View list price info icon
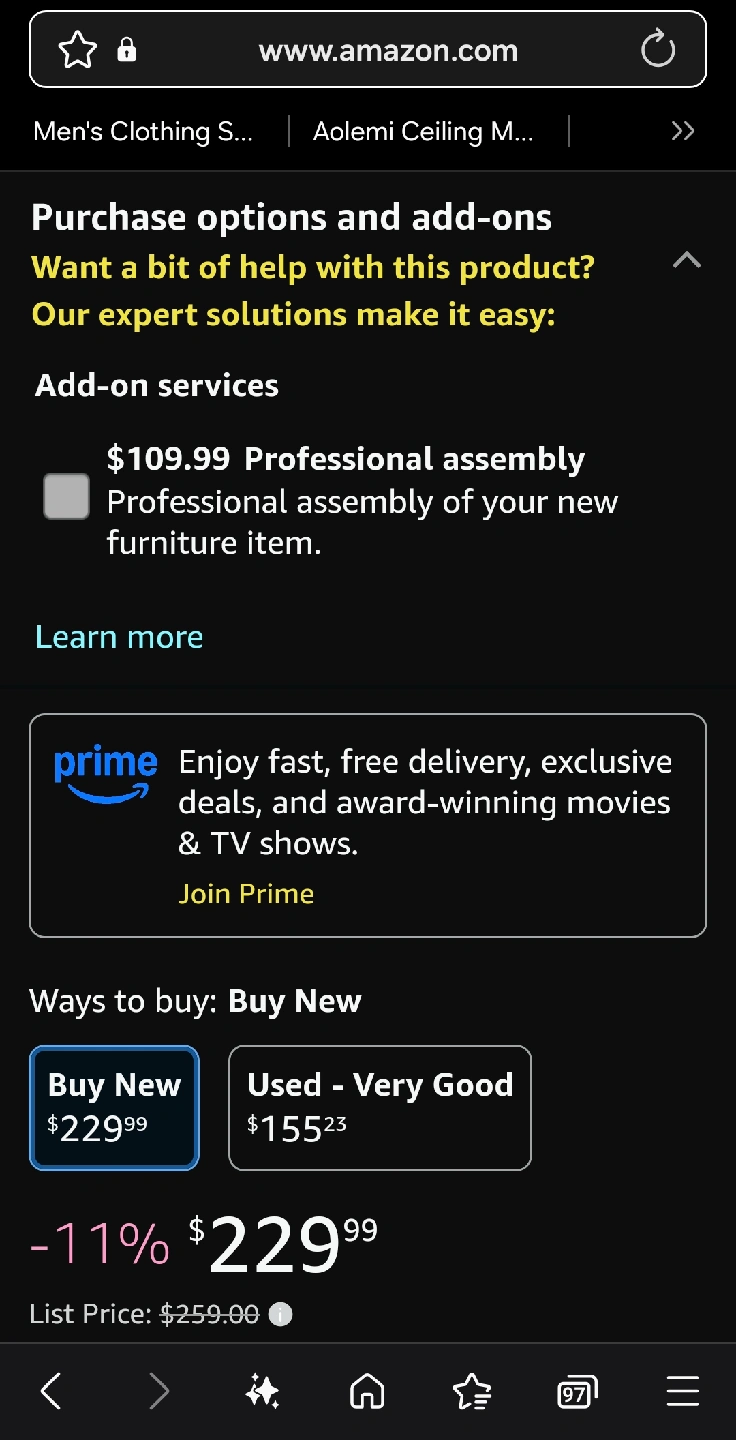Viewport: 736px width, 1440px height. (x=281, y=1314)
